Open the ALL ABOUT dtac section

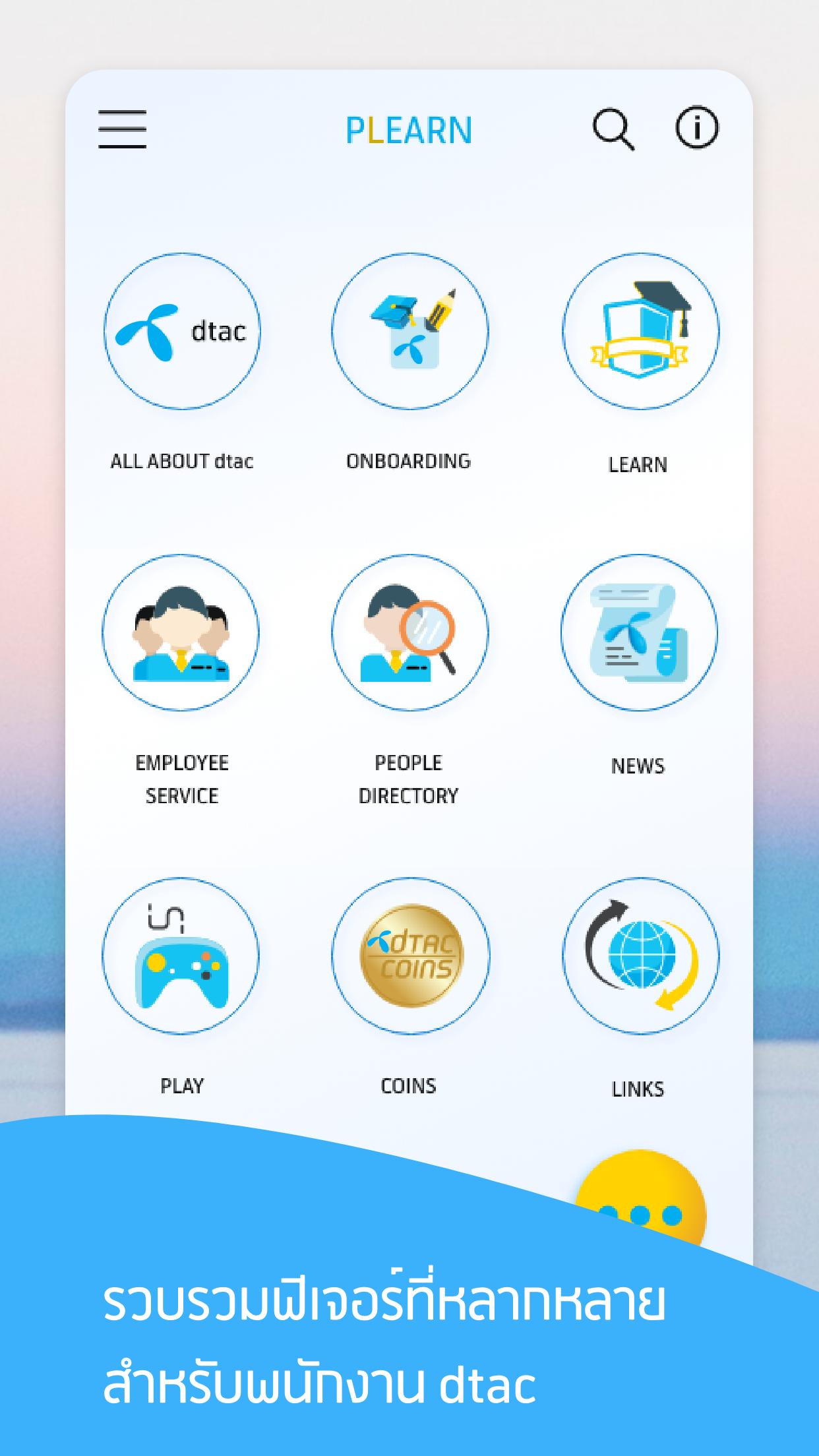pyautogui.click(x=182, y=332)
